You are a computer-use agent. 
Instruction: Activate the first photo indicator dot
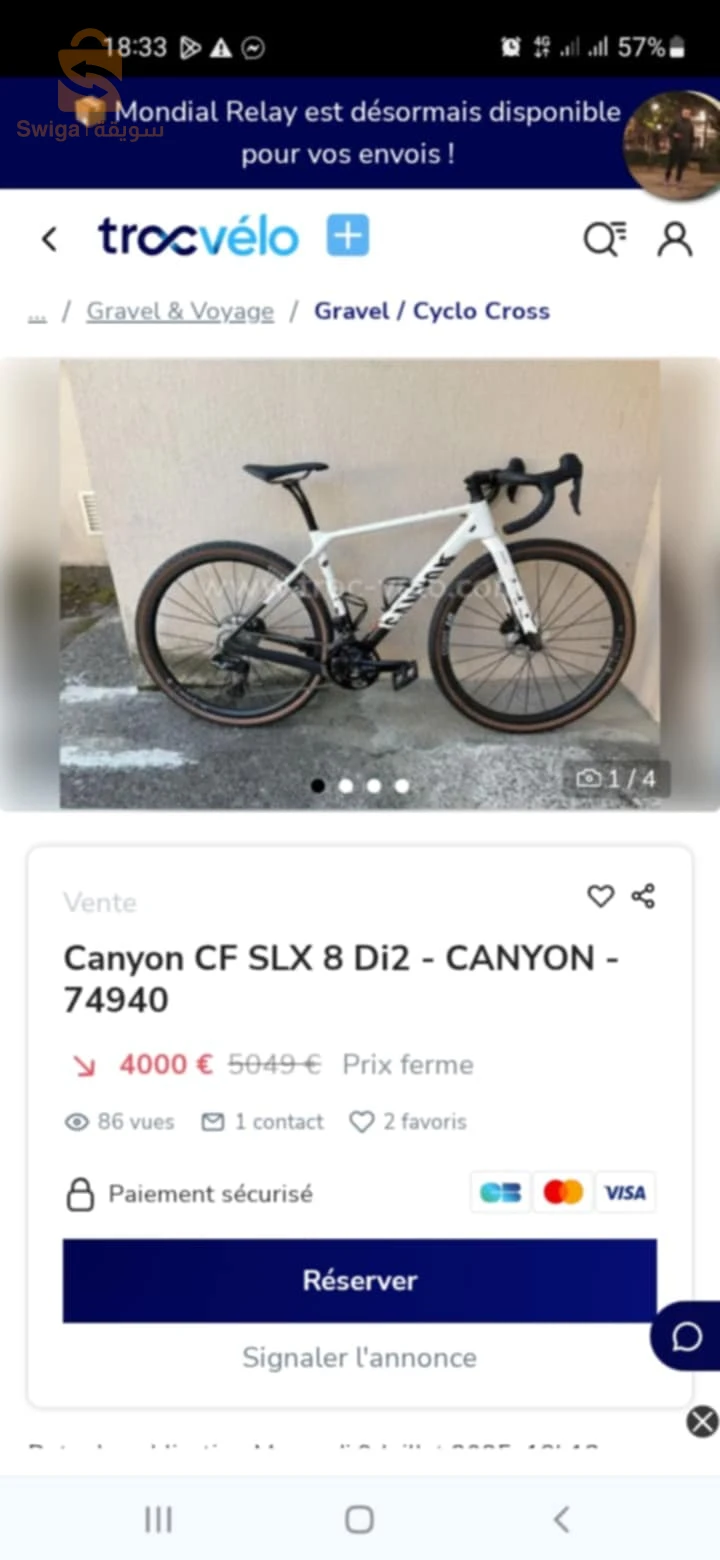tap(318, 786)
